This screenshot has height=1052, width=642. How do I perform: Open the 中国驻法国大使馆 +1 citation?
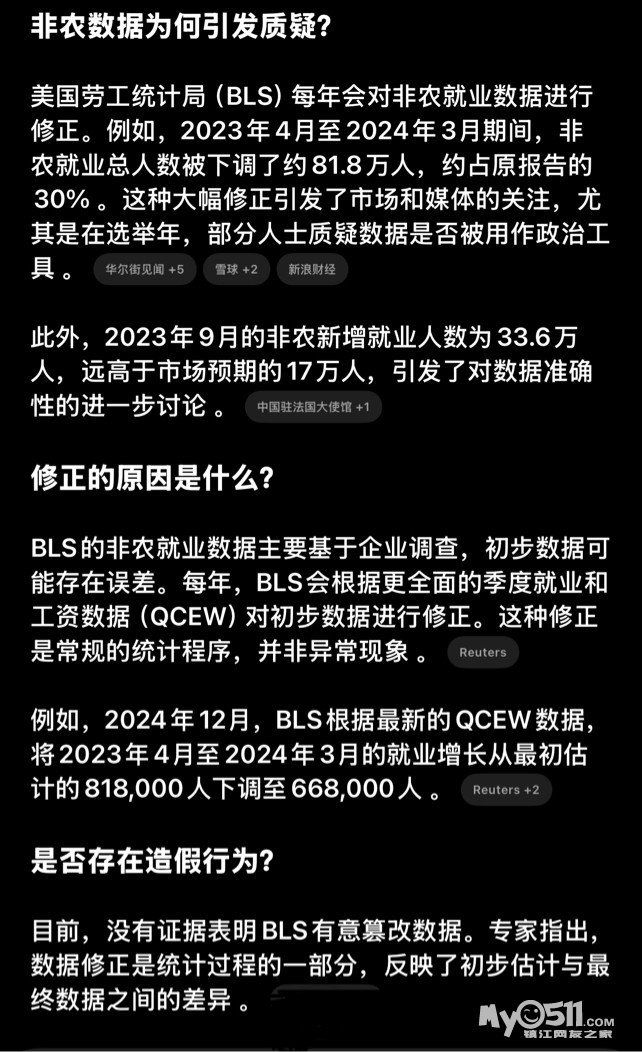click(x=313, y=407)
